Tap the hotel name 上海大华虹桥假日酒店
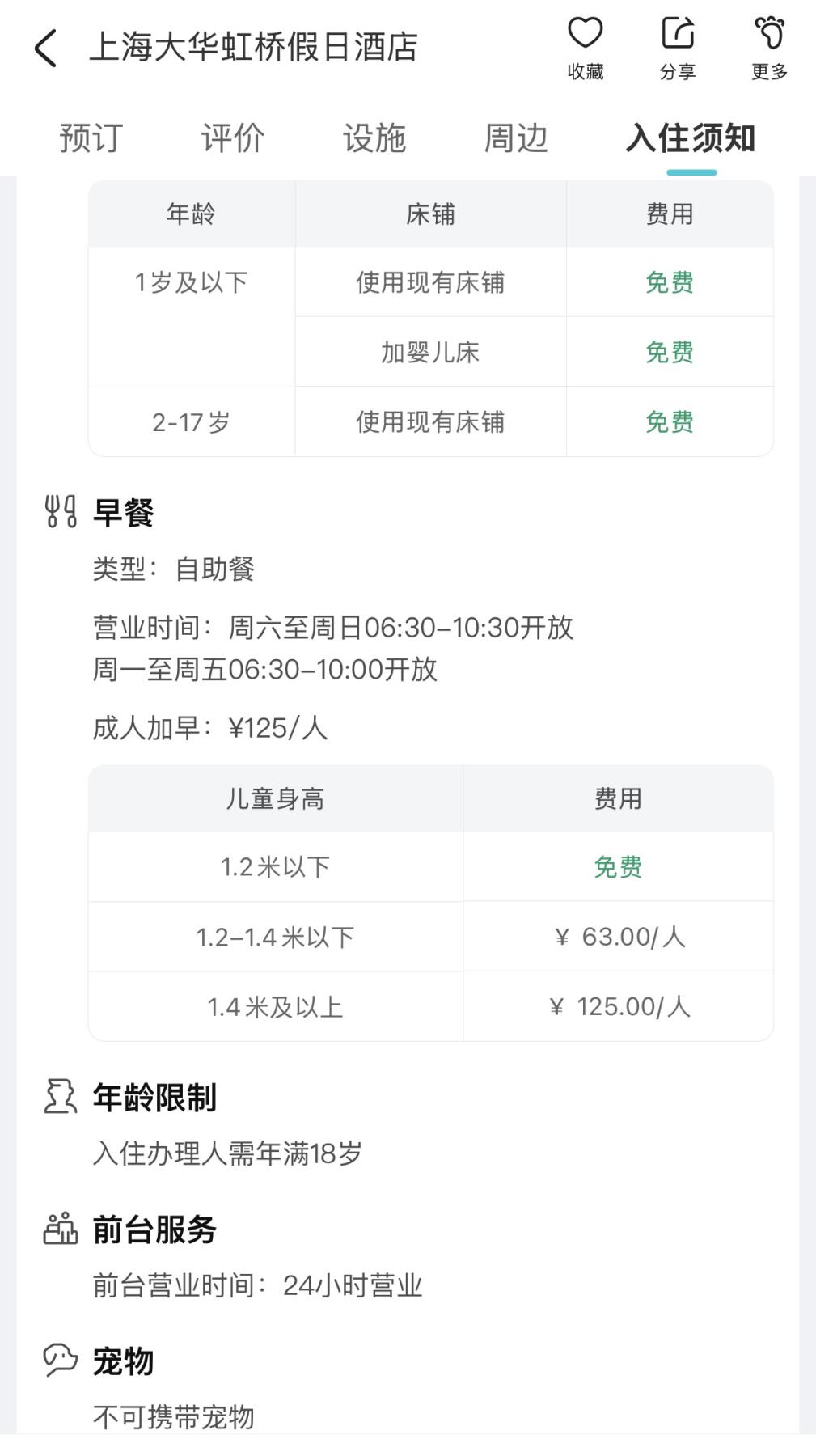Viewport: 816px width, 1456px height. click(x=254, y=49)
